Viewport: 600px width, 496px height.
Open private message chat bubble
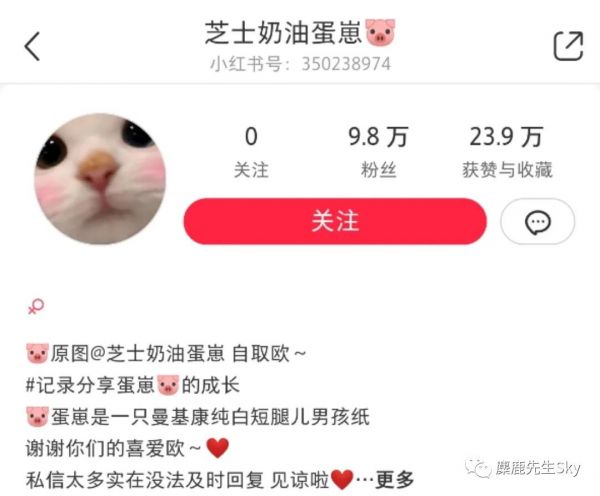(x=537, y=222)
